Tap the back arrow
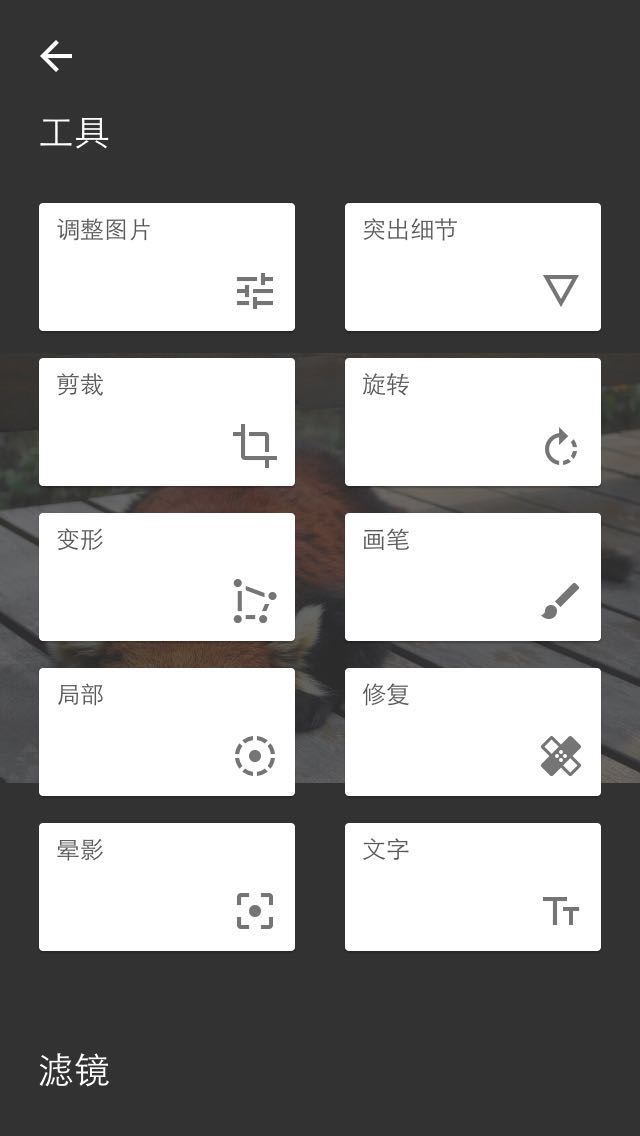The height and width of the screenshot is (1136, 640). 56,57
